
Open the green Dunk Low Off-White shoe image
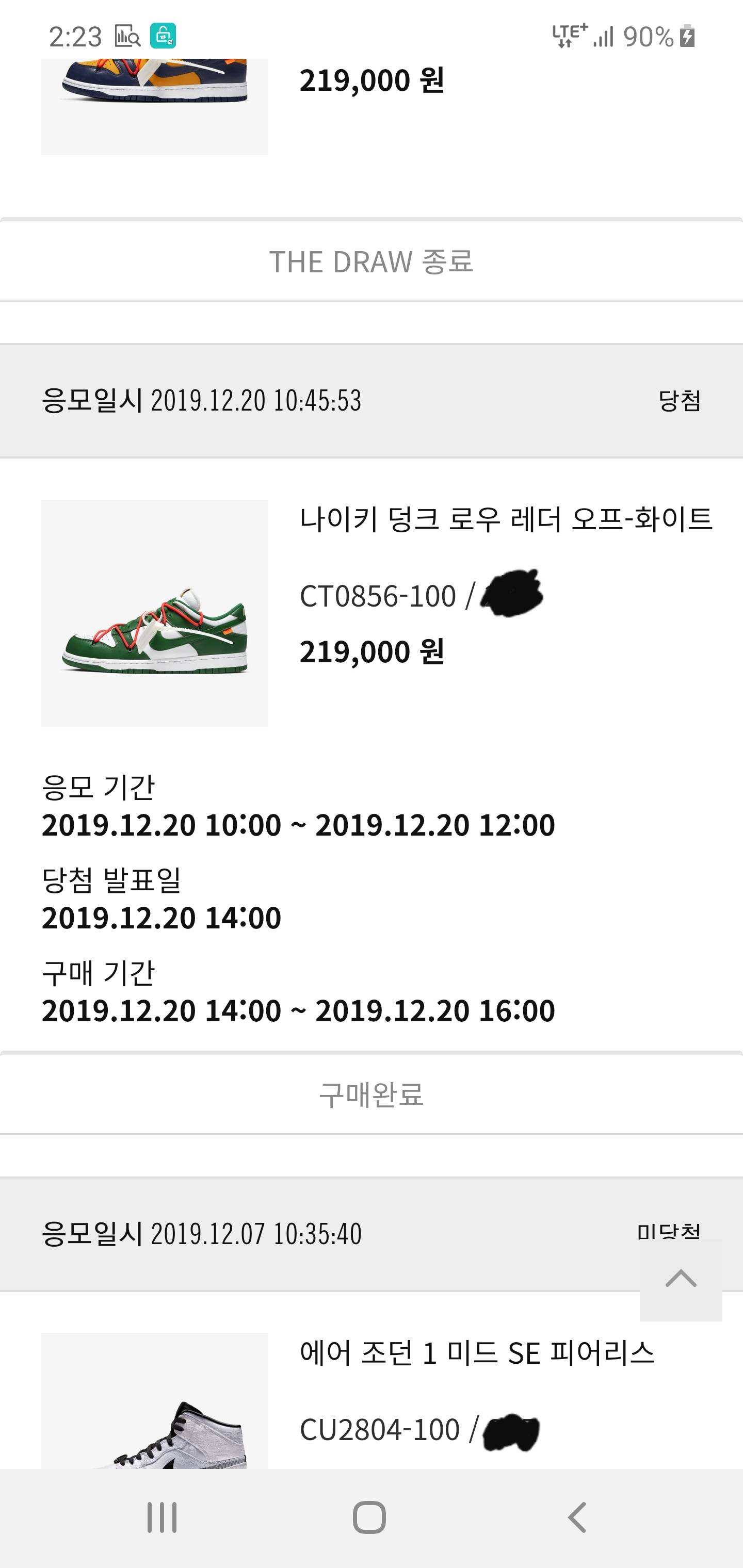[x=155, y=613]
